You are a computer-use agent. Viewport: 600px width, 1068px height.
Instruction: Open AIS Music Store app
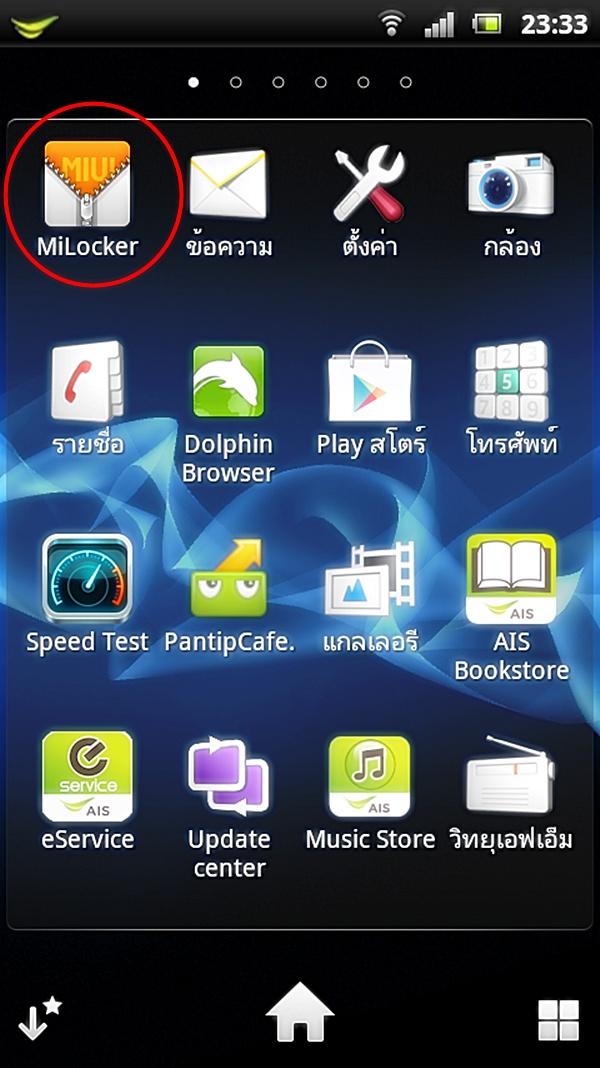pos(370,777)
